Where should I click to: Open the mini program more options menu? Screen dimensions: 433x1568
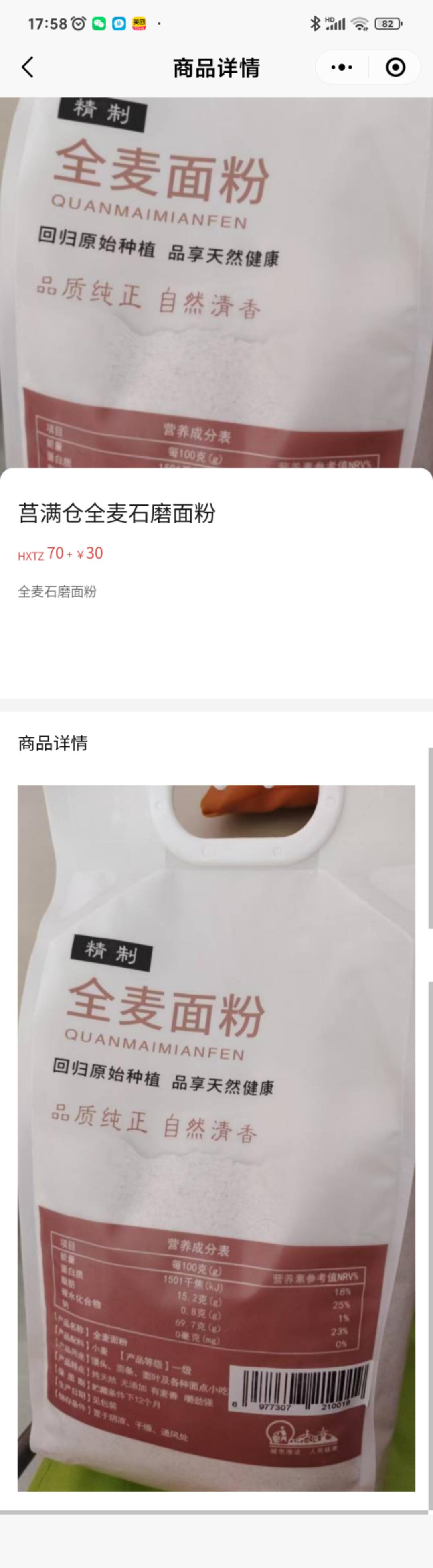[342, 67]
